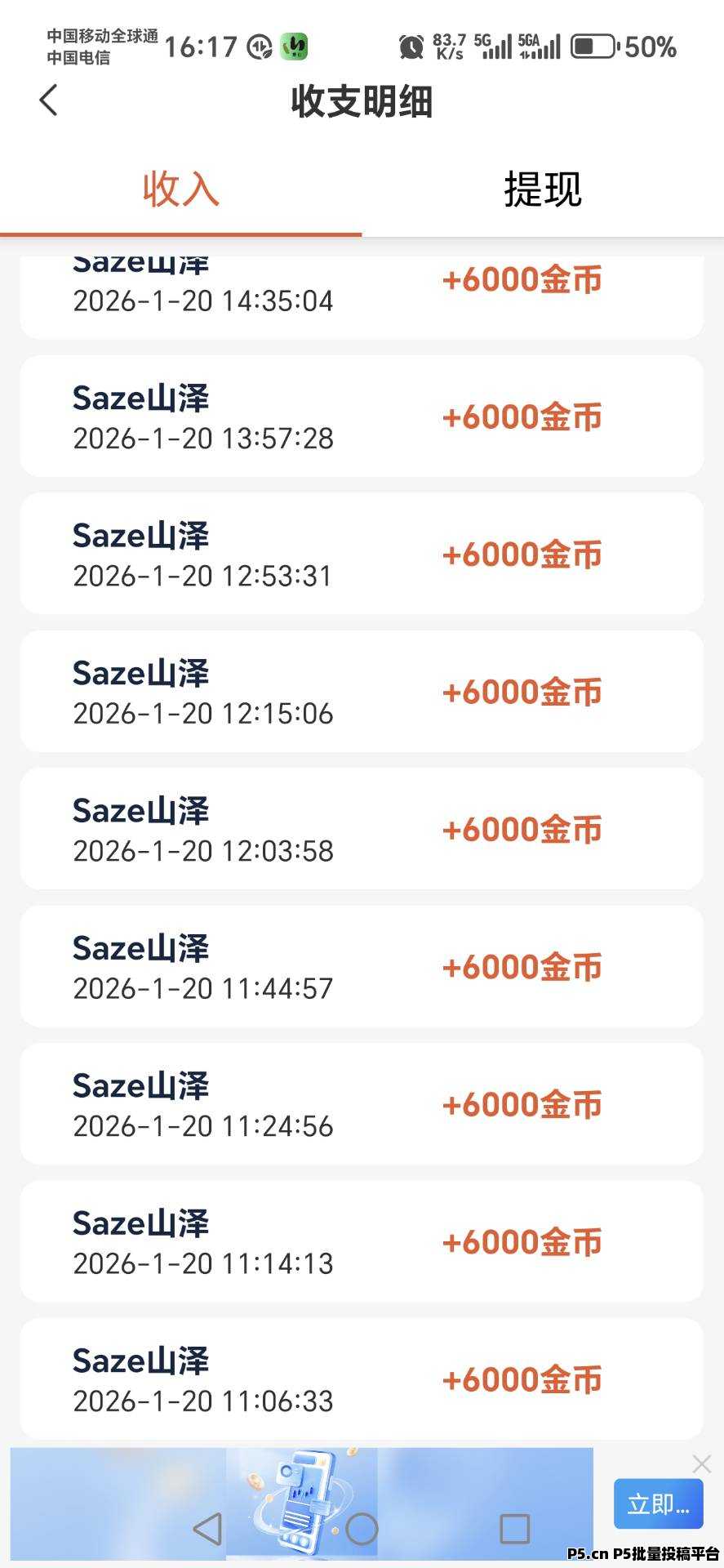Screen dimensions: 724x1568
Task: Tap the back arrow beside 收支明细
Action: coord(47,100)
